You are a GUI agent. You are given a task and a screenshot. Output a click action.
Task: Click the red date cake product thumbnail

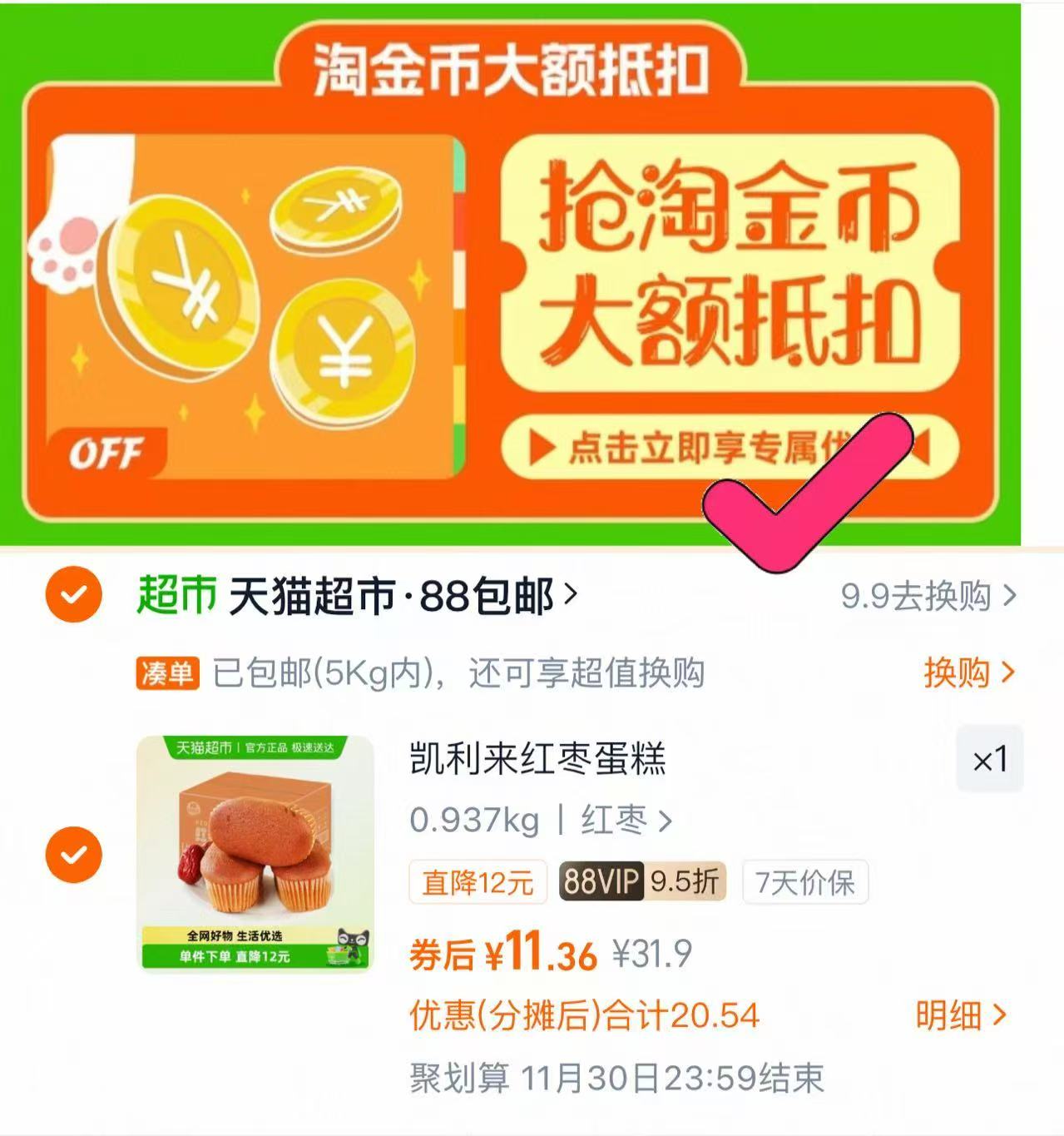pyautogui.click(x=254, y=853)
